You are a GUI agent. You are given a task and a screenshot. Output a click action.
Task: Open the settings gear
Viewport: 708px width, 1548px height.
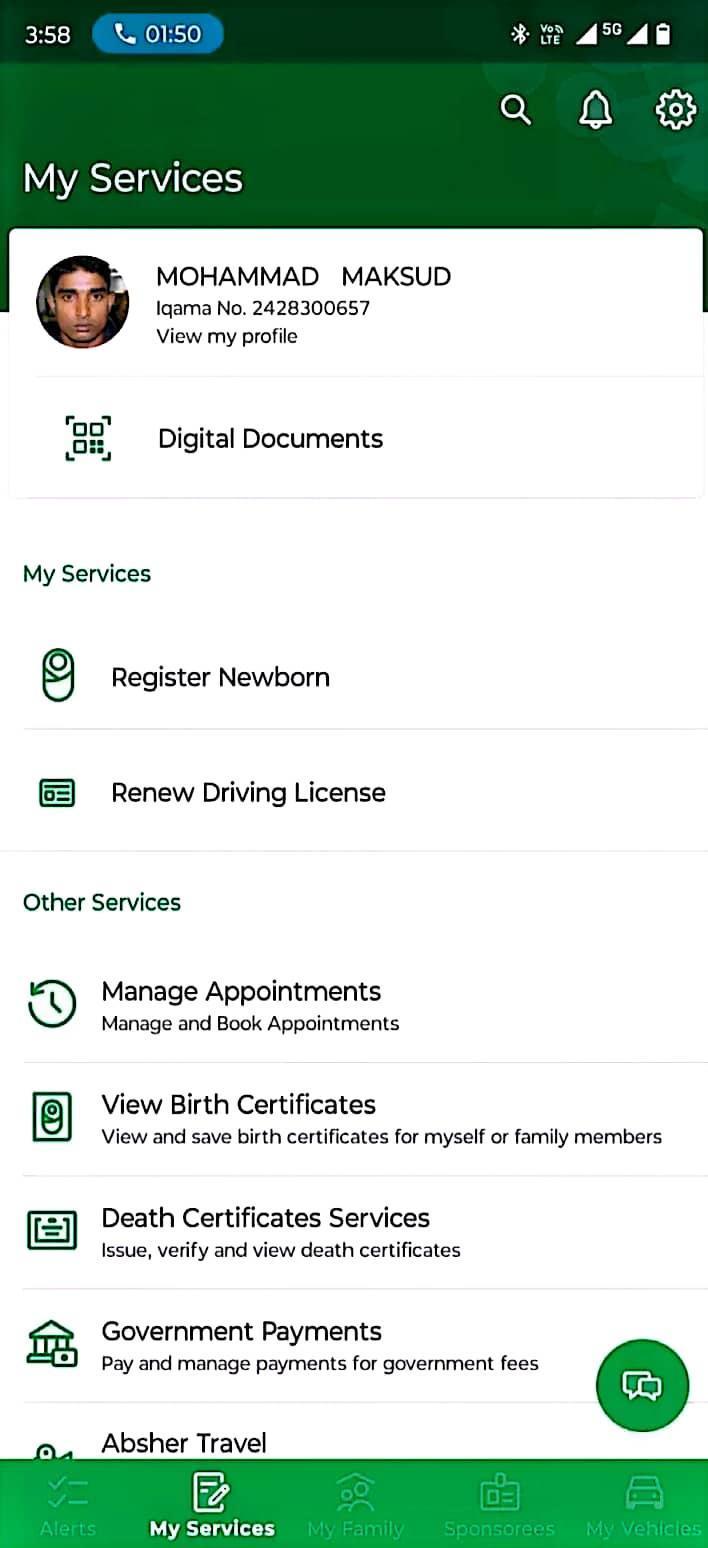point(675,109)
